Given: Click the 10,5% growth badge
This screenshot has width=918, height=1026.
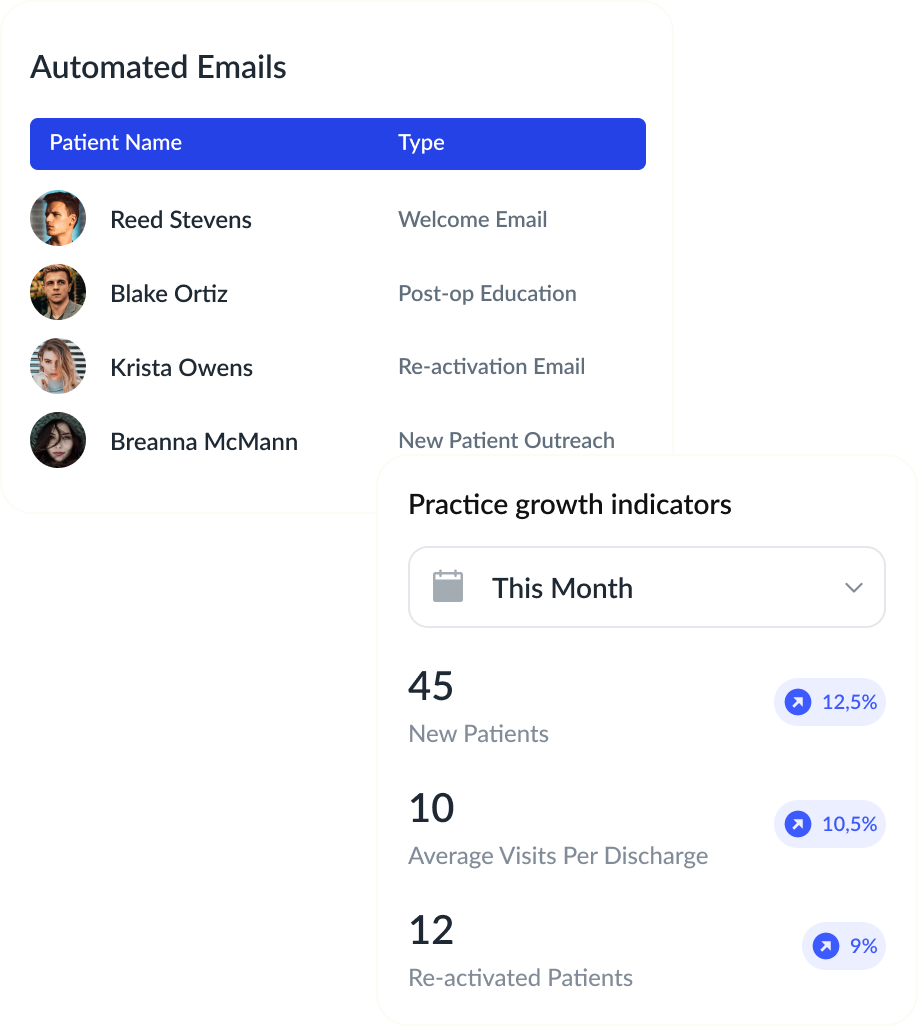Looking at the screenshot, I should [830, 824].
